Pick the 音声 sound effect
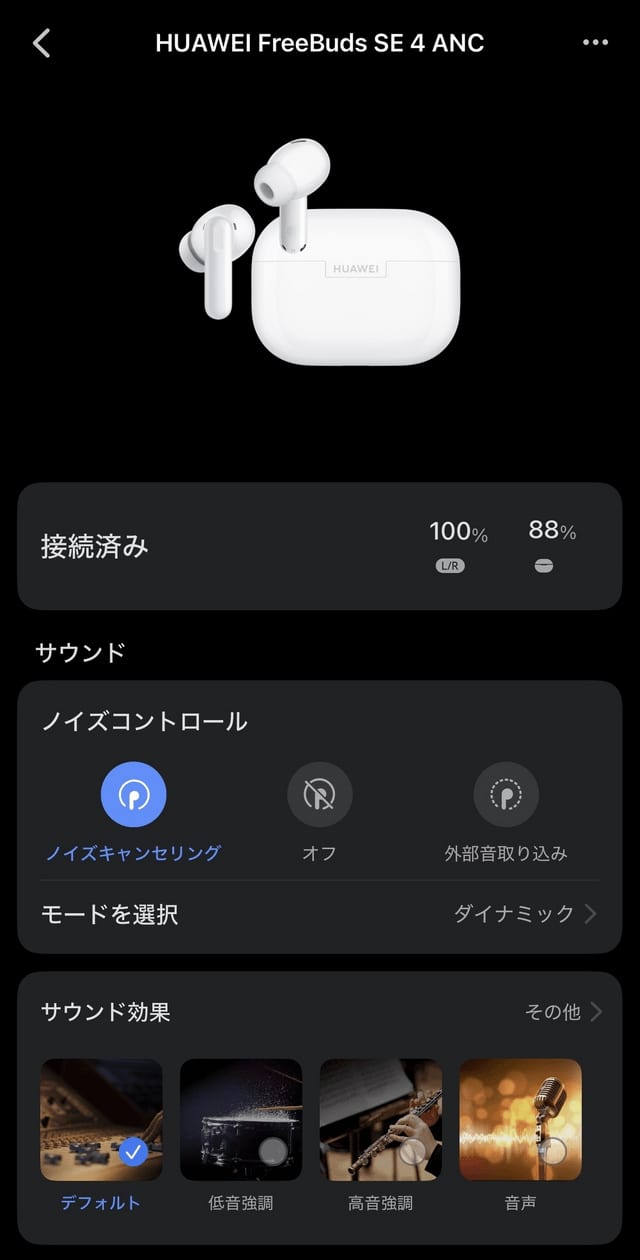This screenshot has width=640, height=1260. (x=520, y=1120)
